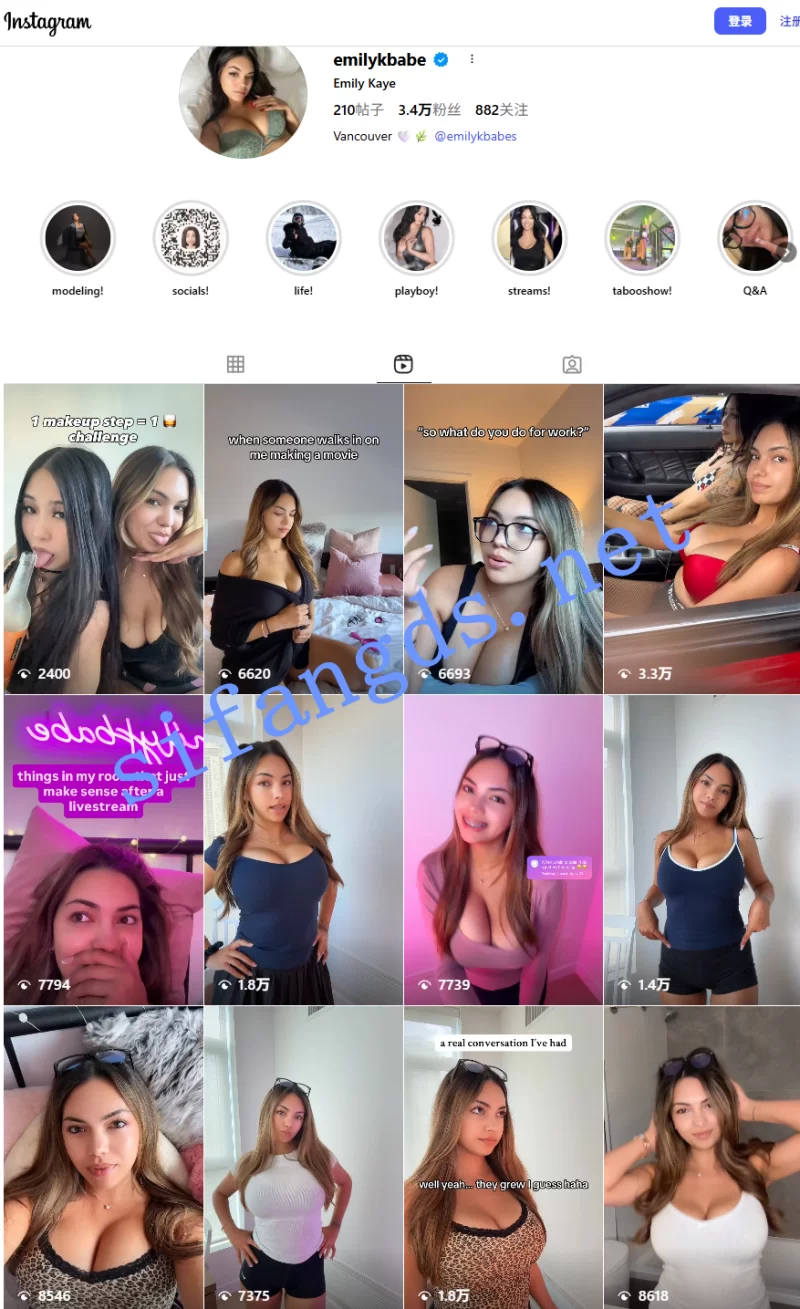Open the modeling! story highlight

[x=78, y=239]
